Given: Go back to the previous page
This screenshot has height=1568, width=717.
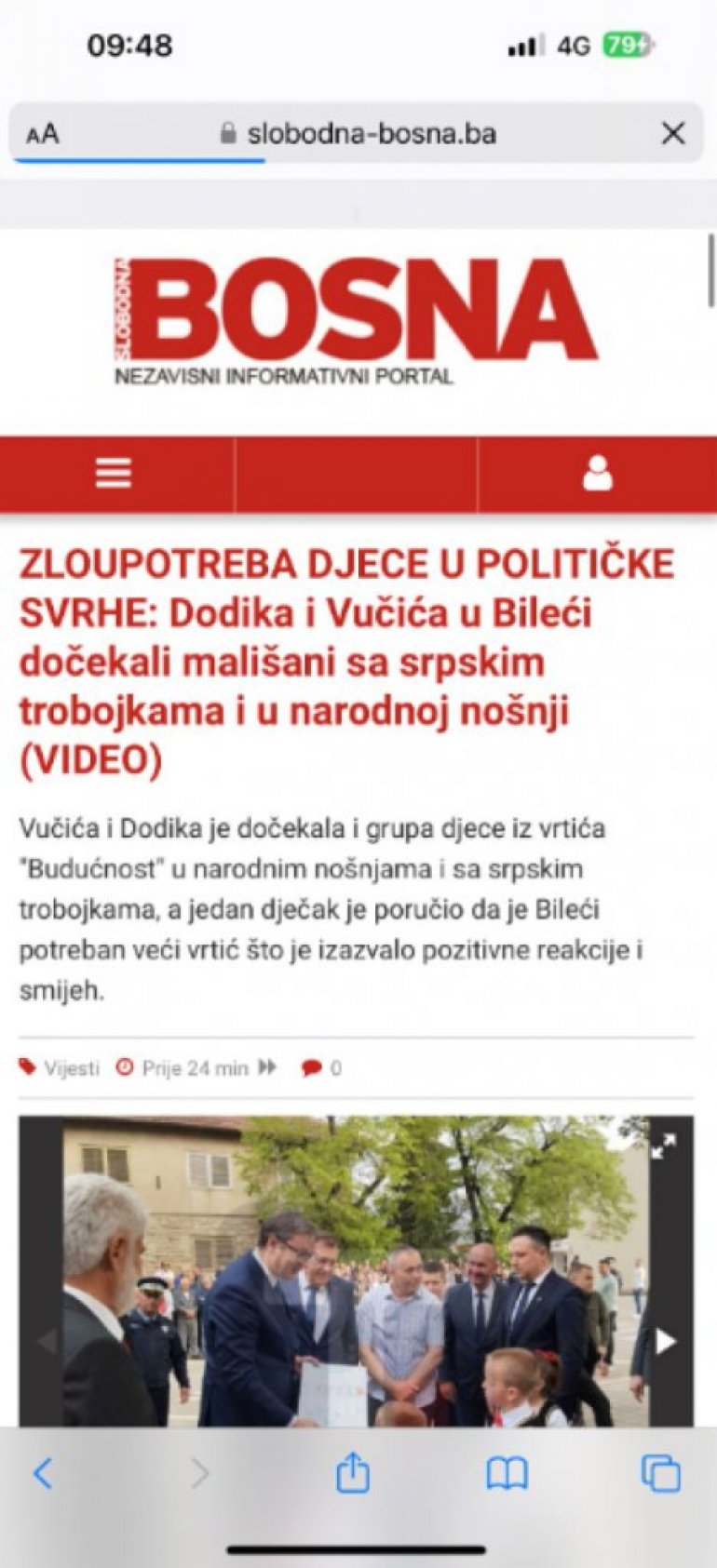Looking at the screenshot, I should point(43,1473).
